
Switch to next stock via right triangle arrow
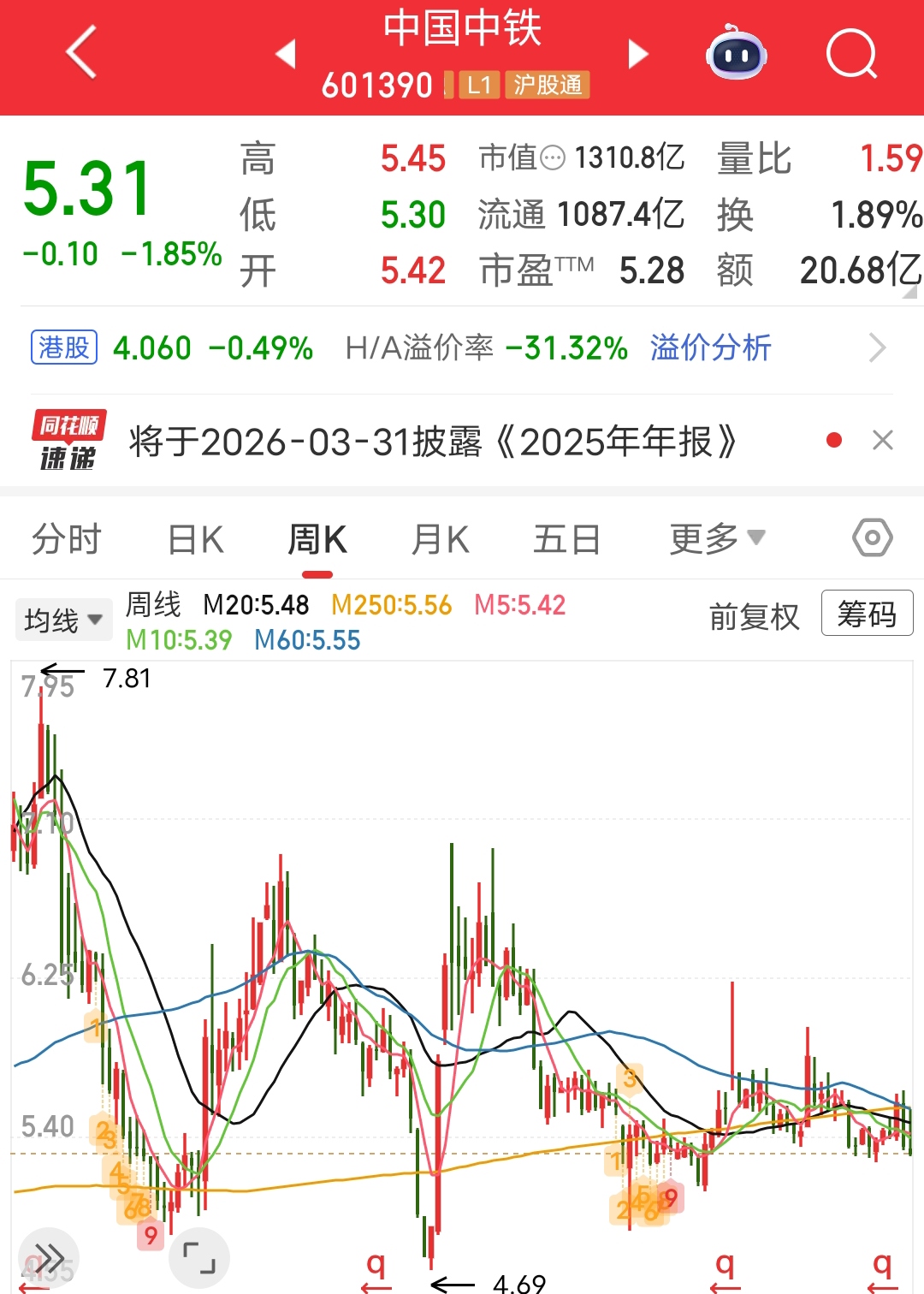point(637,53)
